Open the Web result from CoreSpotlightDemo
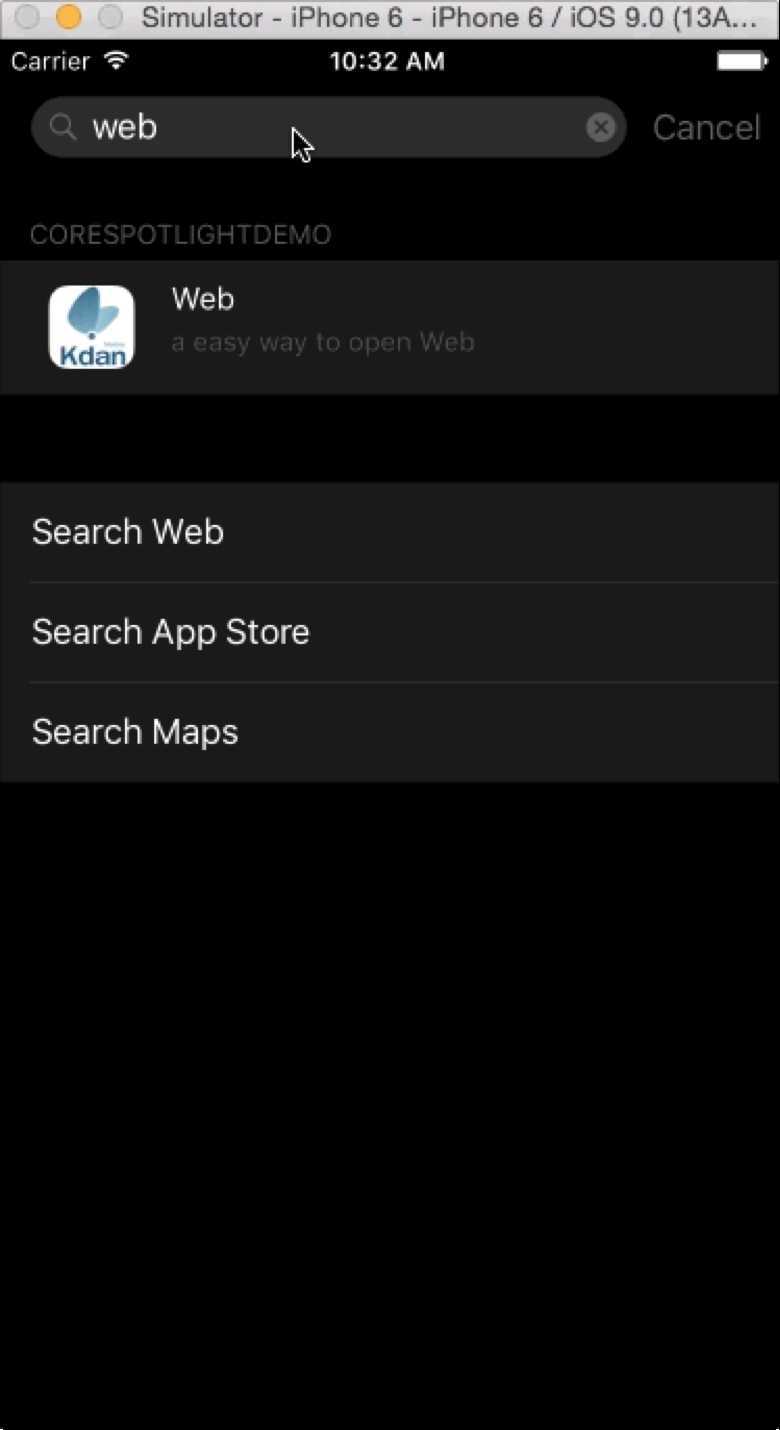 (x=390, y=327)
